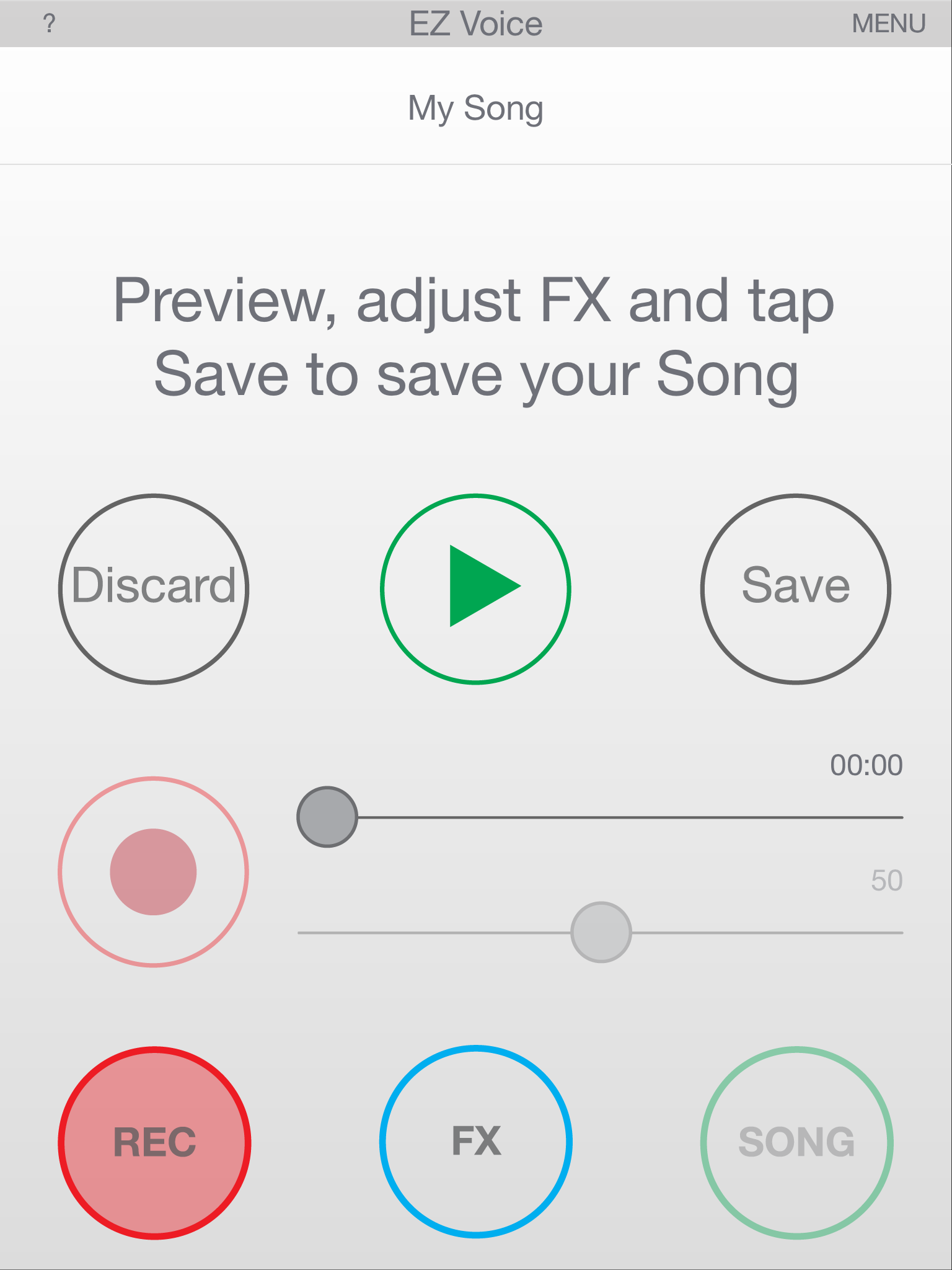Switch to the REC section
This screenshot has height=1270, width=952.
coord(154,1142)
